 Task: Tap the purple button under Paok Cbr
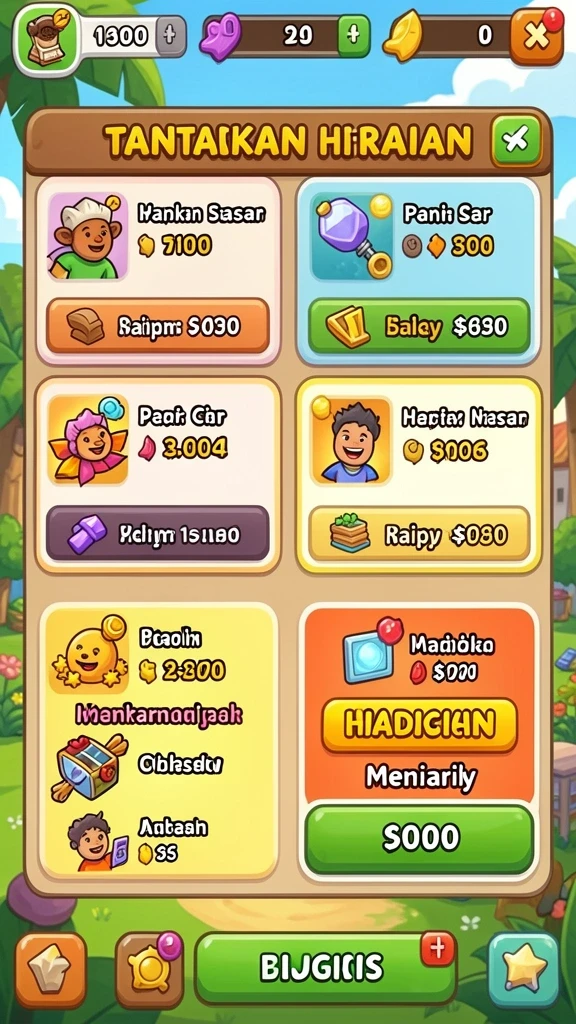[157, 534]
